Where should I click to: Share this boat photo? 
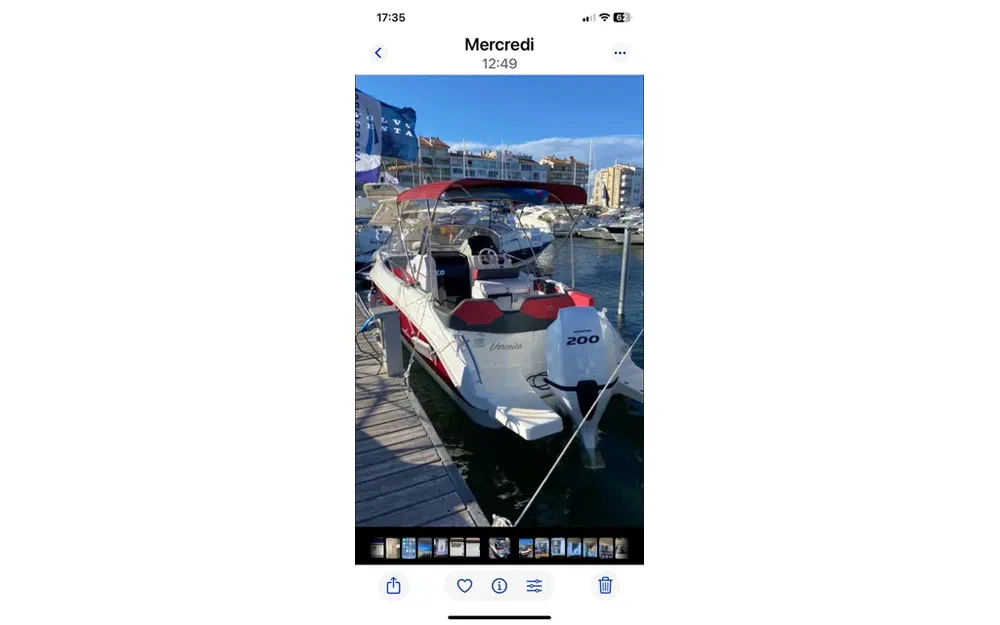pyautogui.click(x=393, y=586)
